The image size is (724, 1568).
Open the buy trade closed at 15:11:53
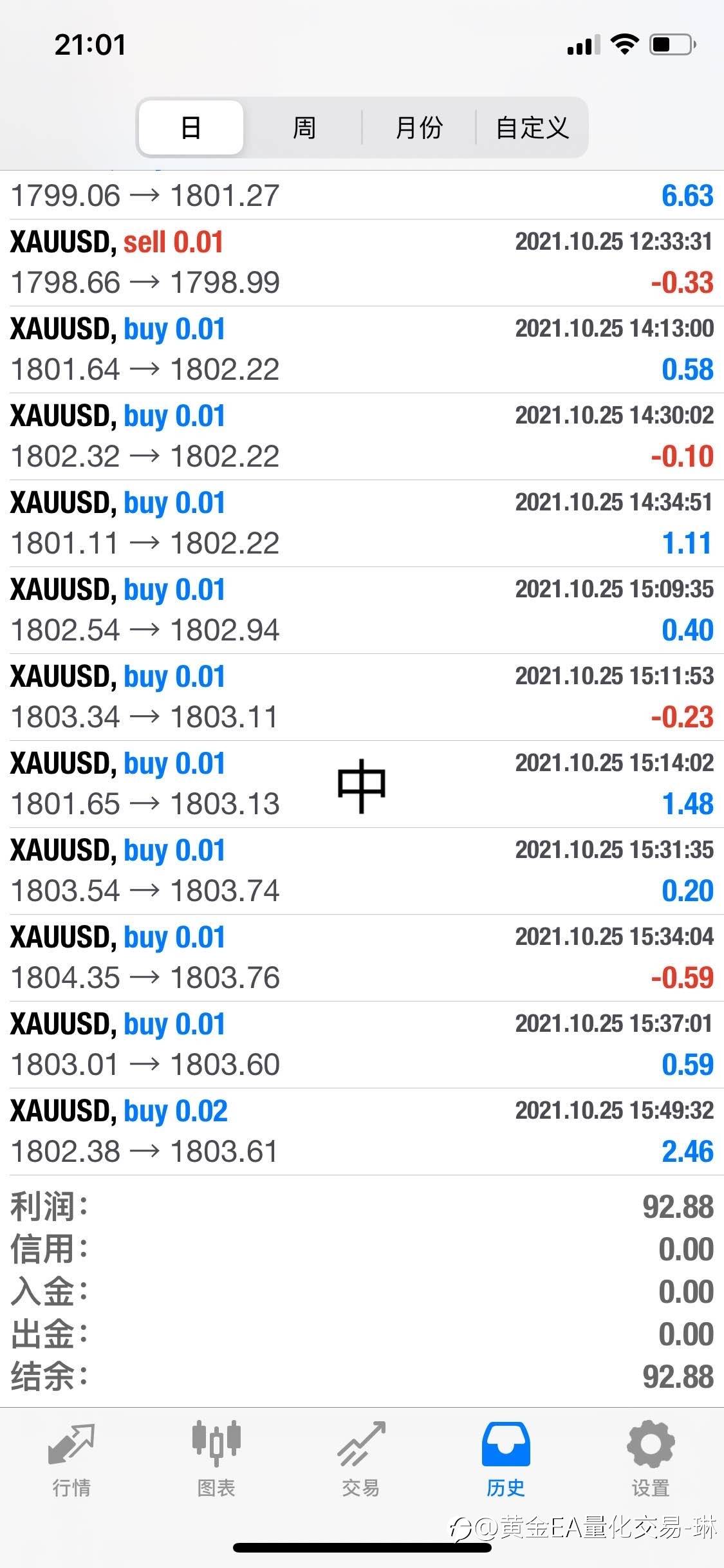[x=362, y=697]
